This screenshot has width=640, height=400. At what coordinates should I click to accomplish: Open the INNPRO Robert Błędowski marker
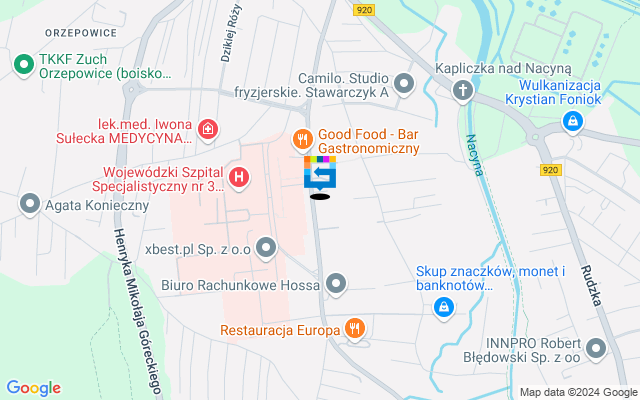click(x=596, y=349)
